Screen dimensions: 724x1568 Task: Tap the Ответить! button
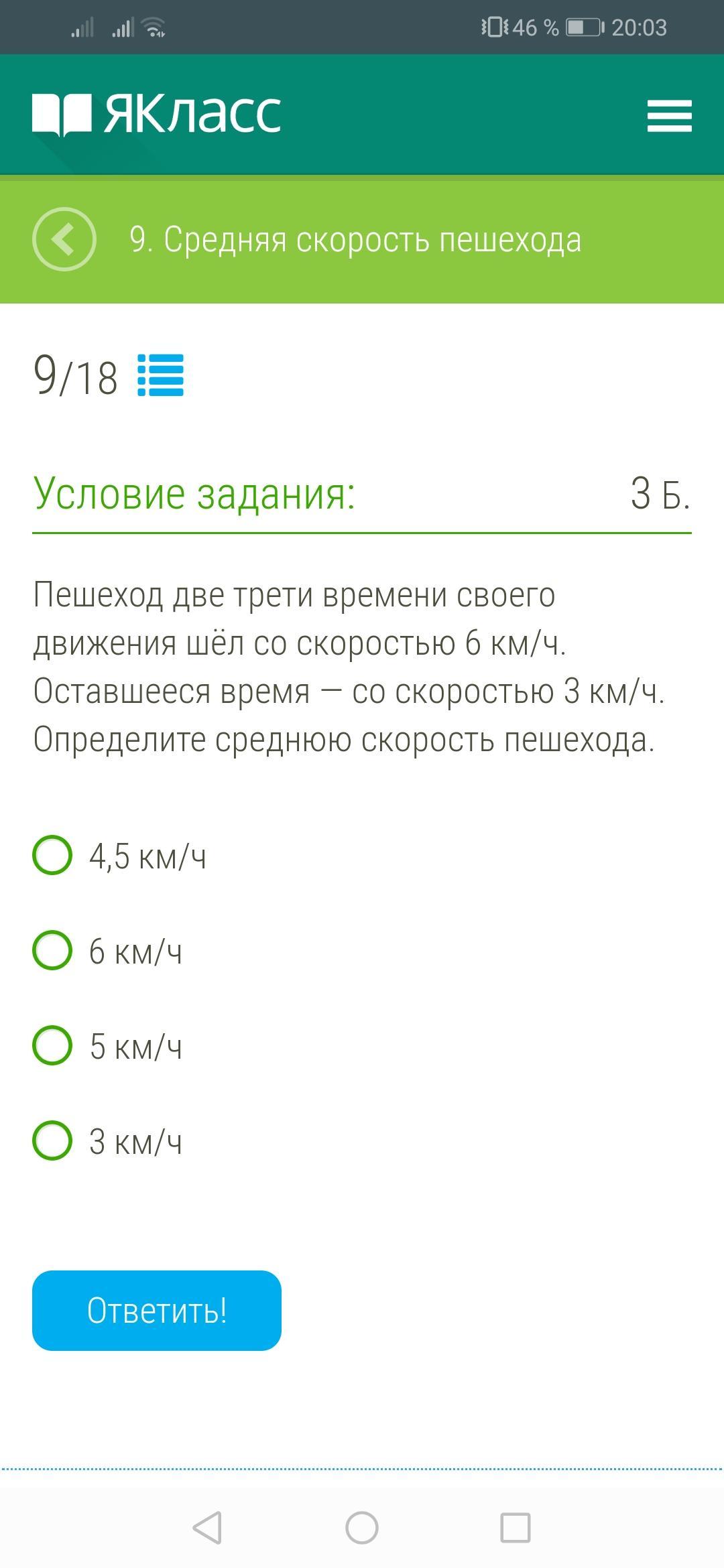click(157, 1311)
